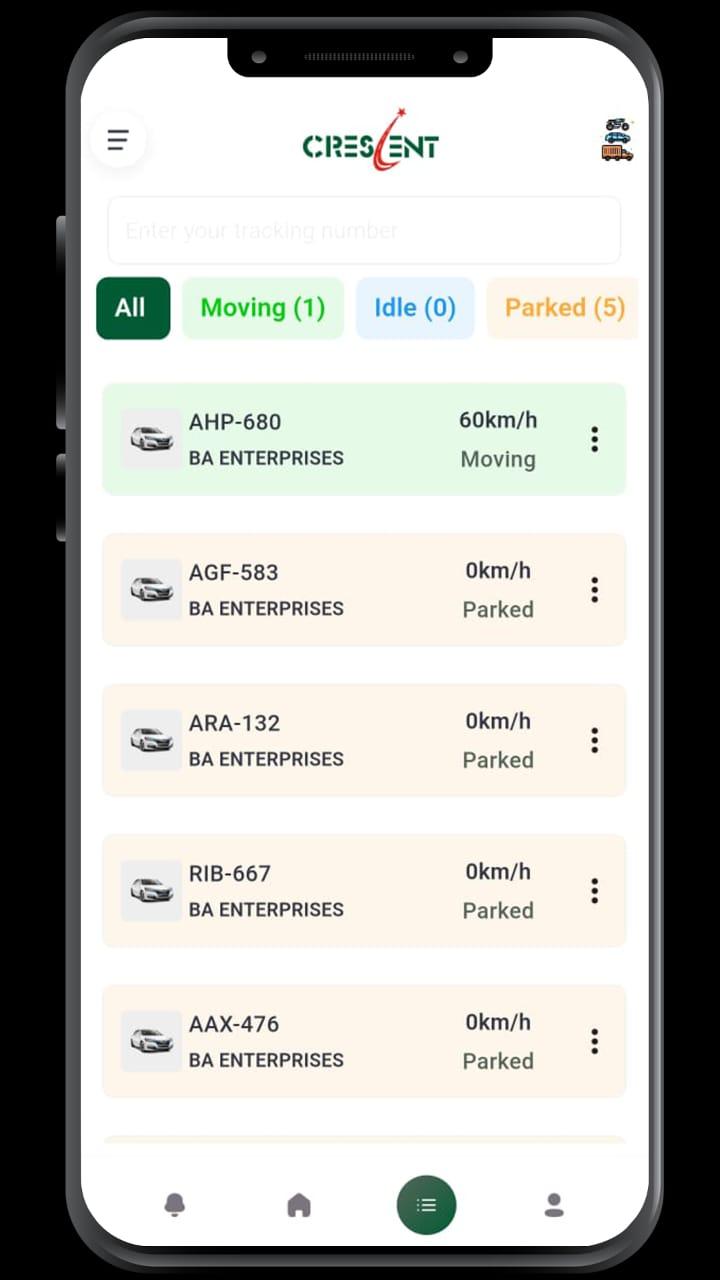
Task: Select the All filter chip
Action: 133,308
